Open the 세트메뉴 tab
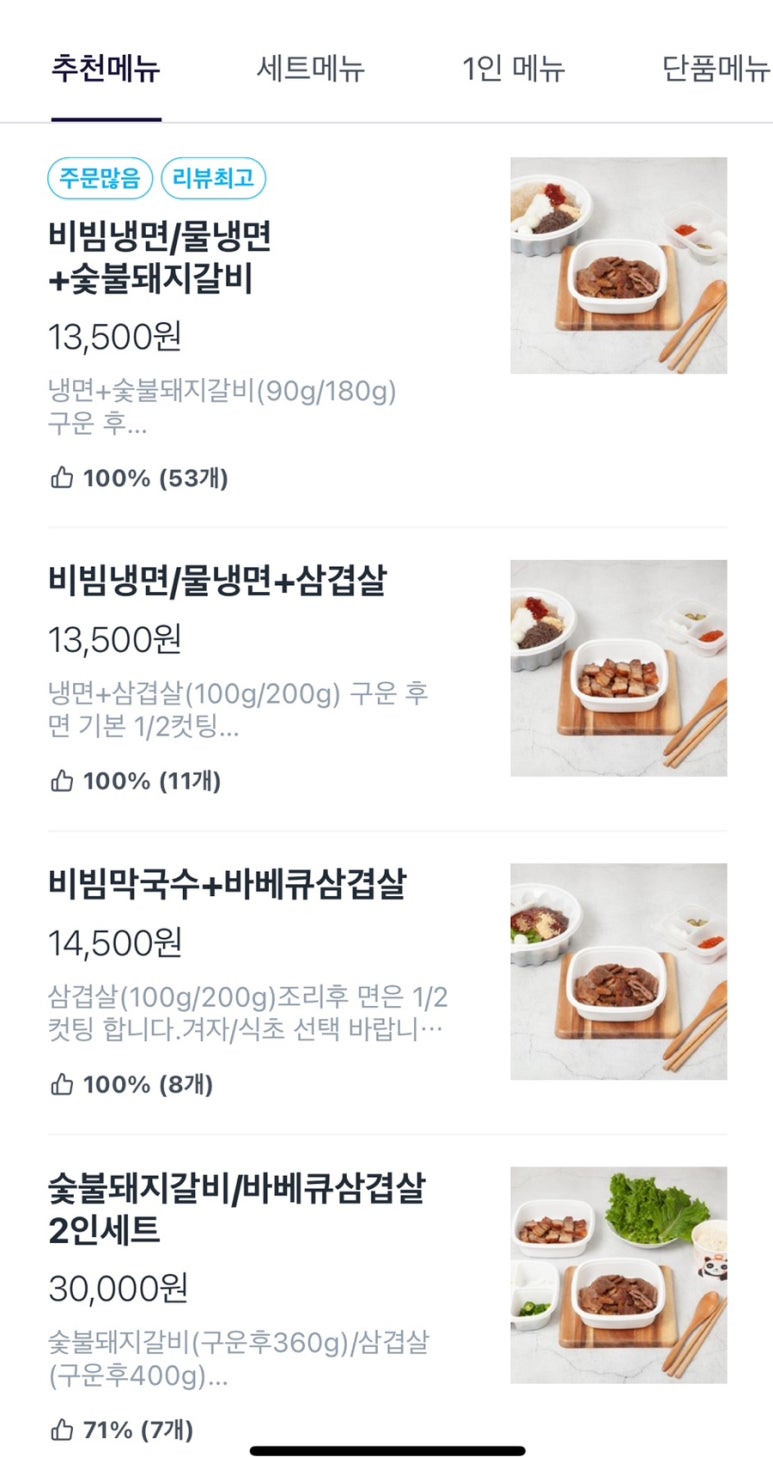The width and height of the screenshot is (773, 1457). pos(311,69)
